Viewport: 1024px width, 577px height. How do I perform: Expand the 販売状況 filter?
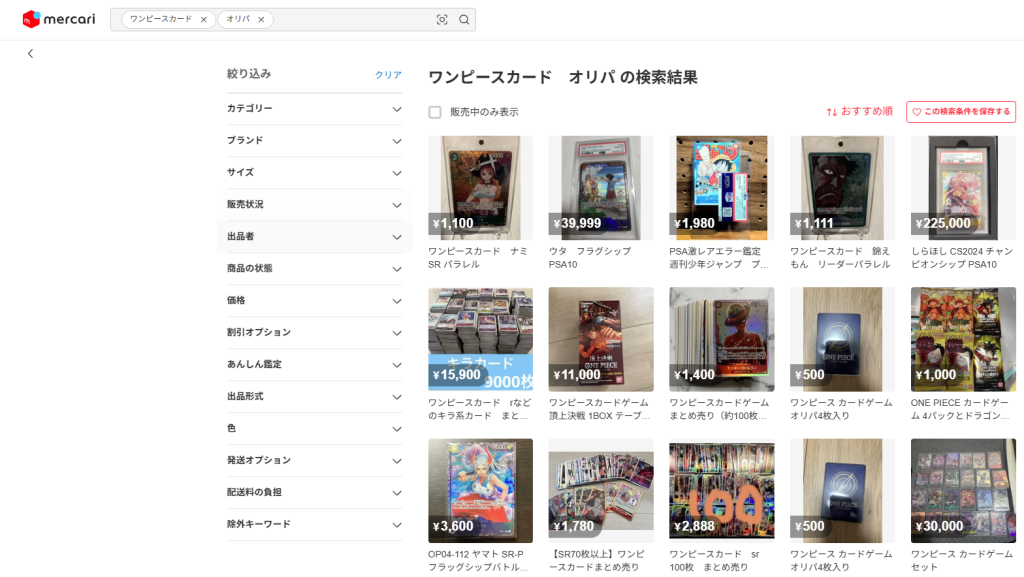click(x=314, y=205)
